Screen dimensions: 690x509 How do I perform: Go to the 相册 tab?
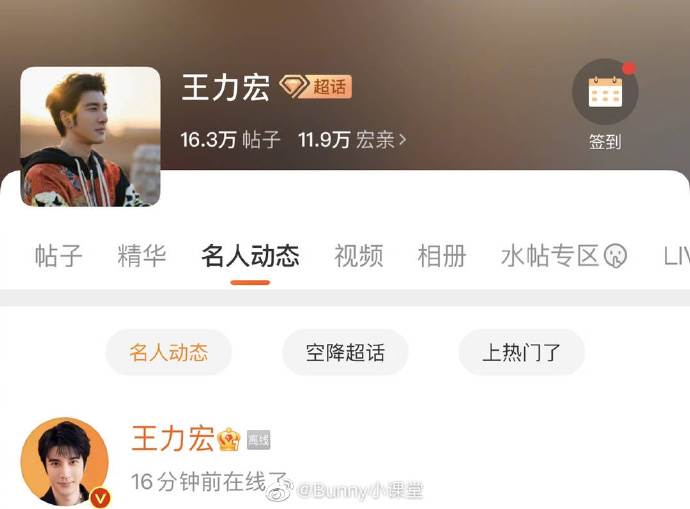441,256
